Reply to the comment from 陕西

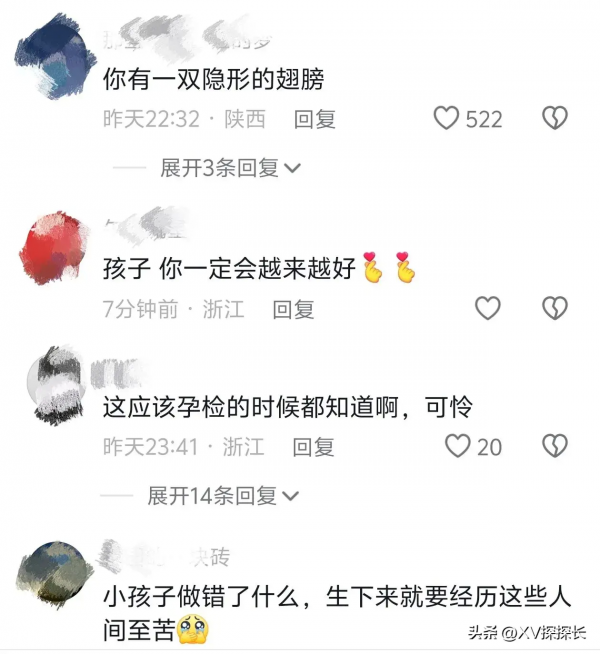click(x=314, y=119)
